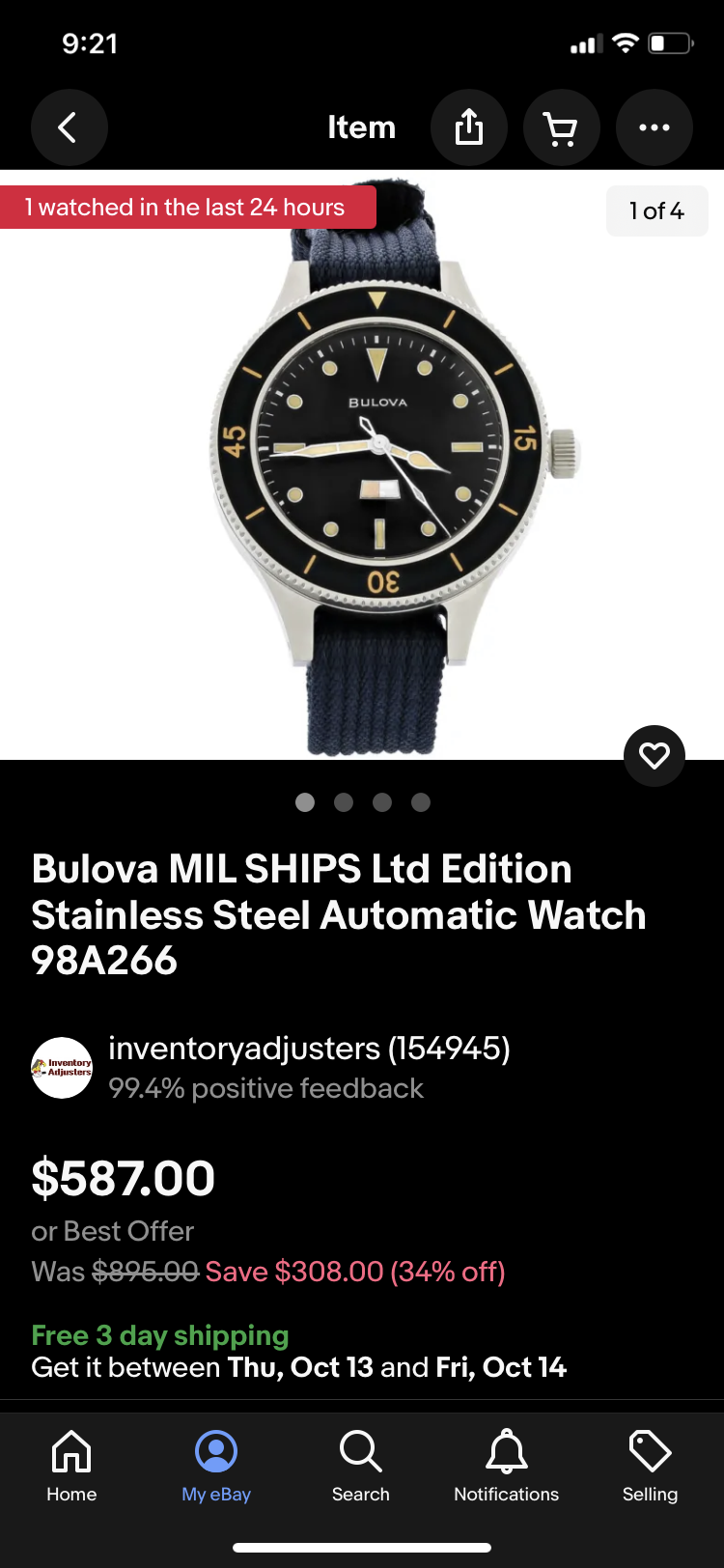Switch to the Selling tab
Viewport: 724px width, 1568px height.
point(650,1466)
